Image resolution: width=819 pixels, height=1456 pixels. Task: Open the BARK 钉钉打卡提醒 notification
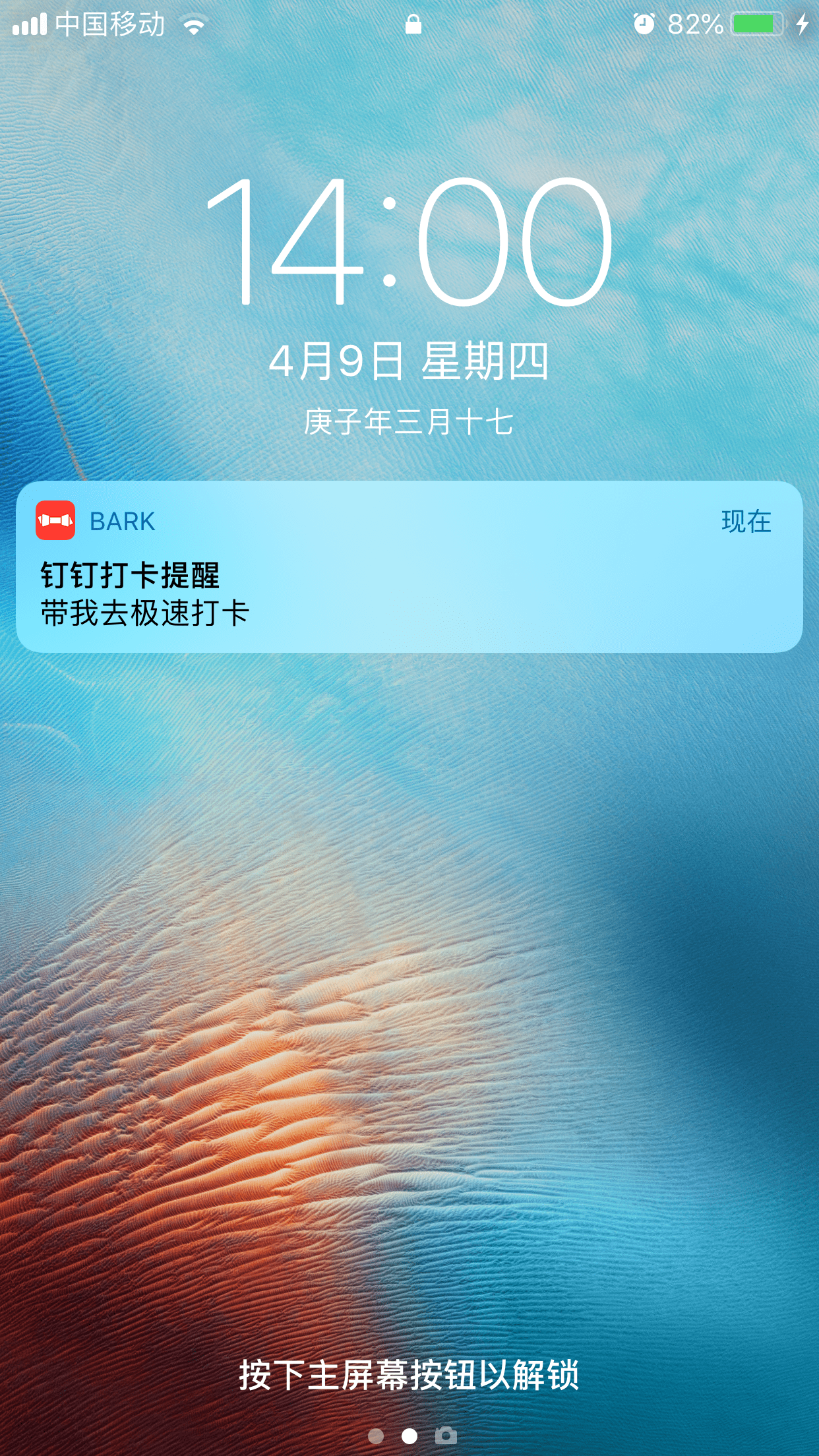pyautogui.click(x=409, y=567)
